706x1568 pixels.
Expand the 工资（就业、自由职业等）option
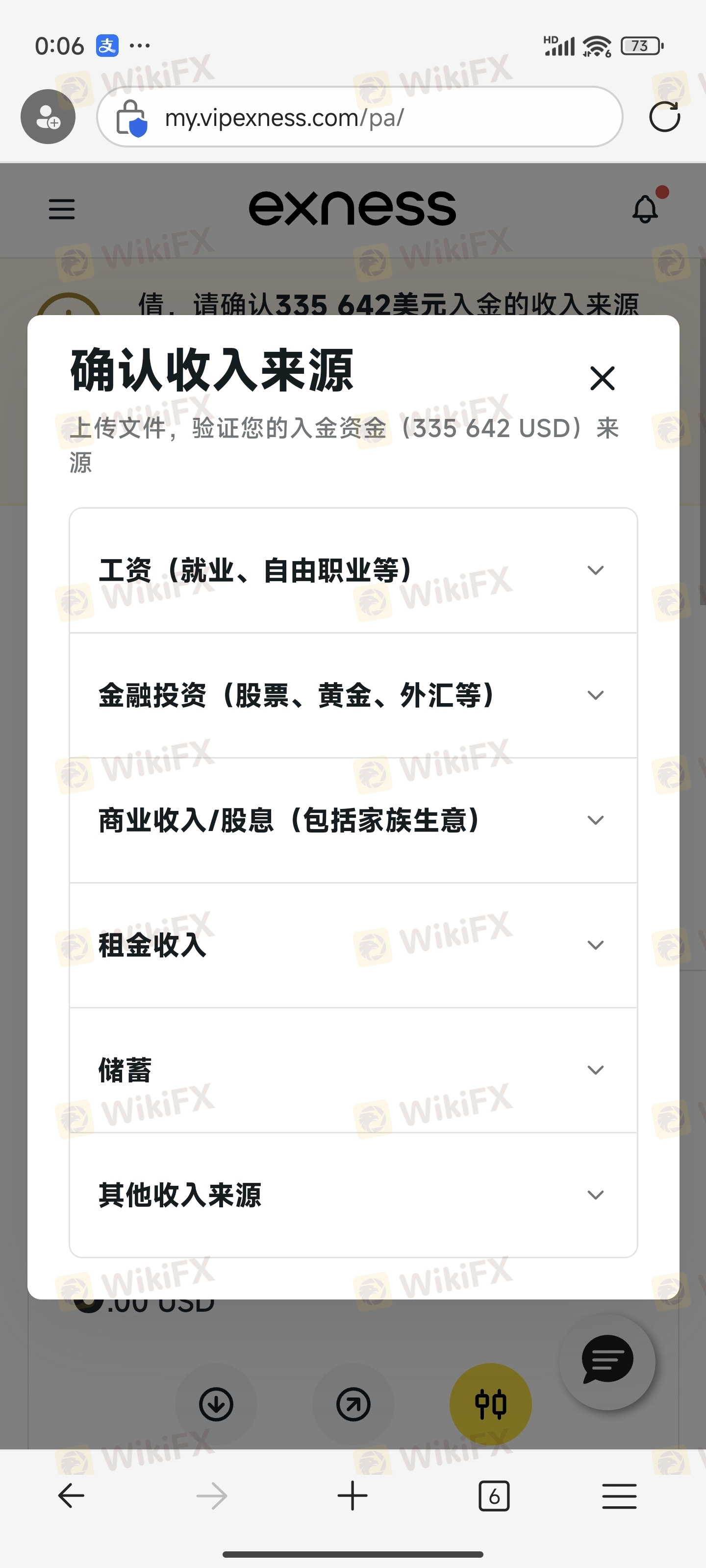coord(353,570)
